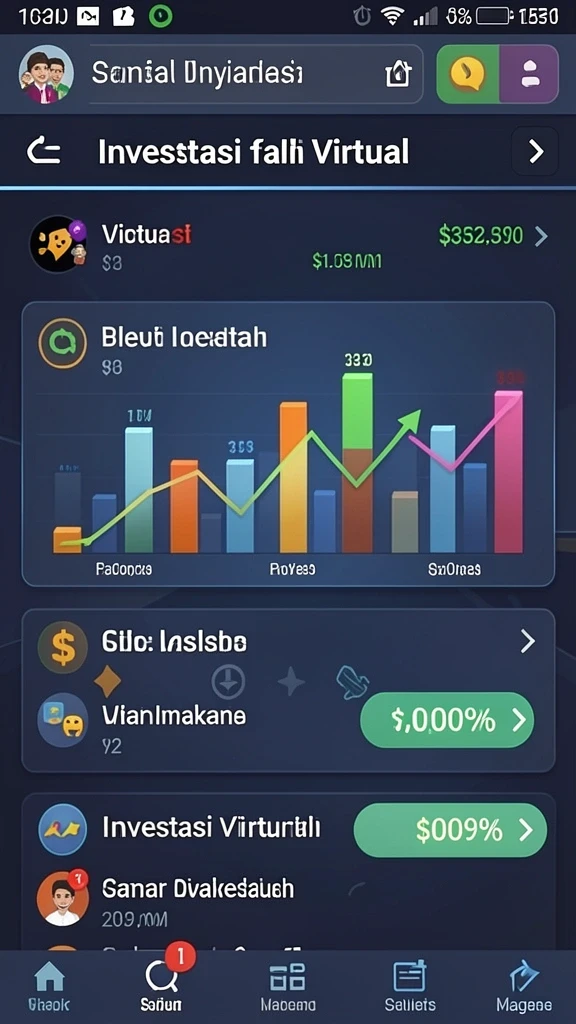Image resolution: width=576 pixels, height=1024 pixels.
Task: Open the home icon in the top bar
Action: click(398, 74)
